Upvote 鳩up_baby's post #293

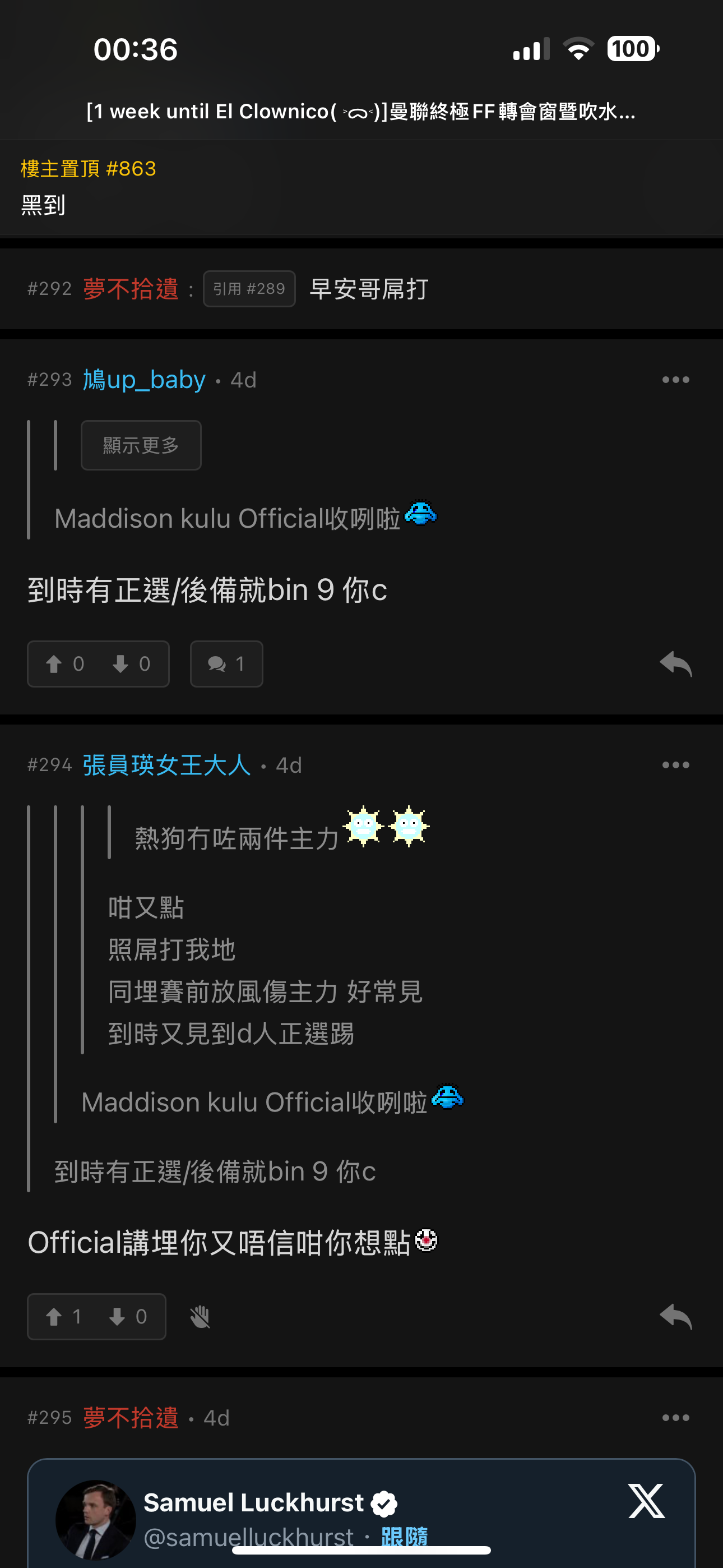point(64,663)
